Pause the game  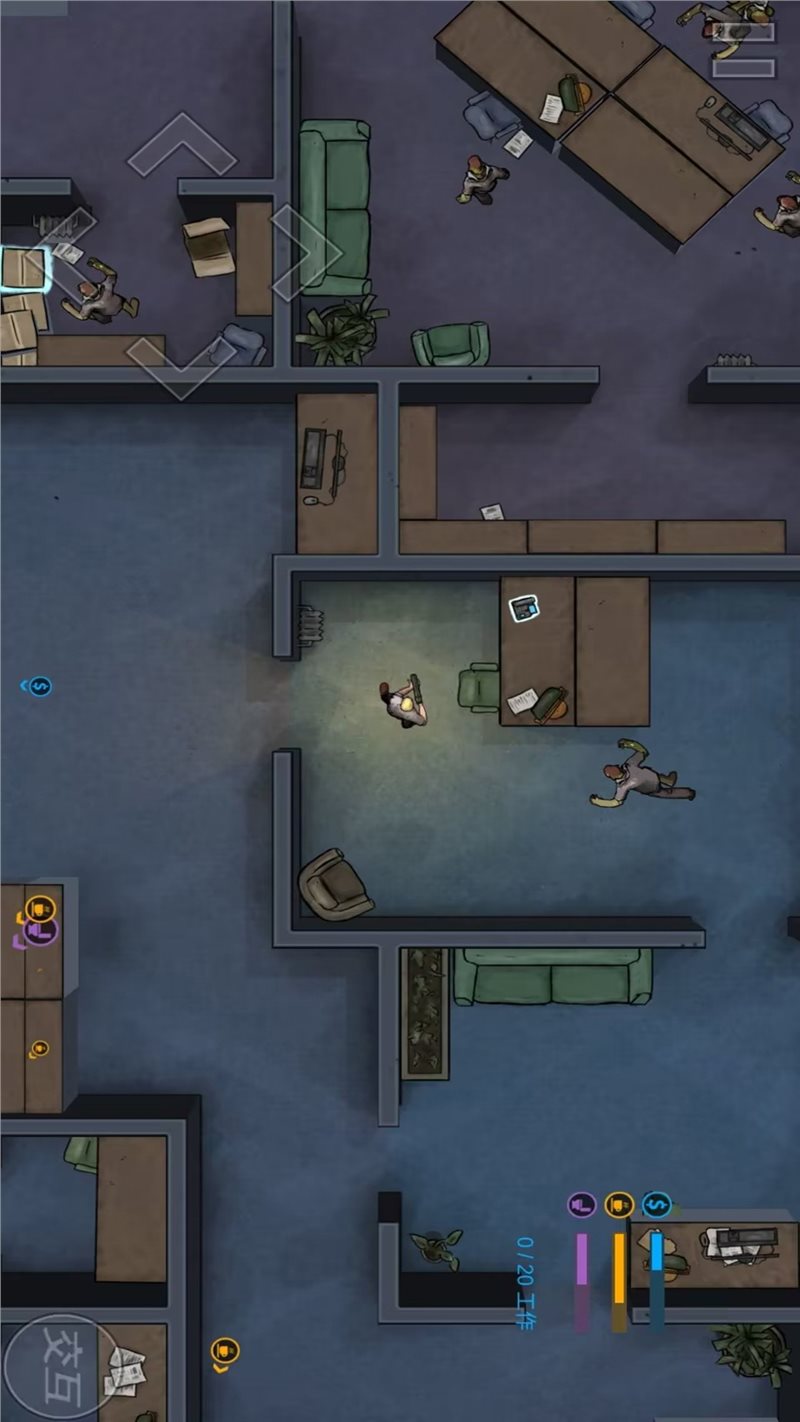[x=743, y=50]
